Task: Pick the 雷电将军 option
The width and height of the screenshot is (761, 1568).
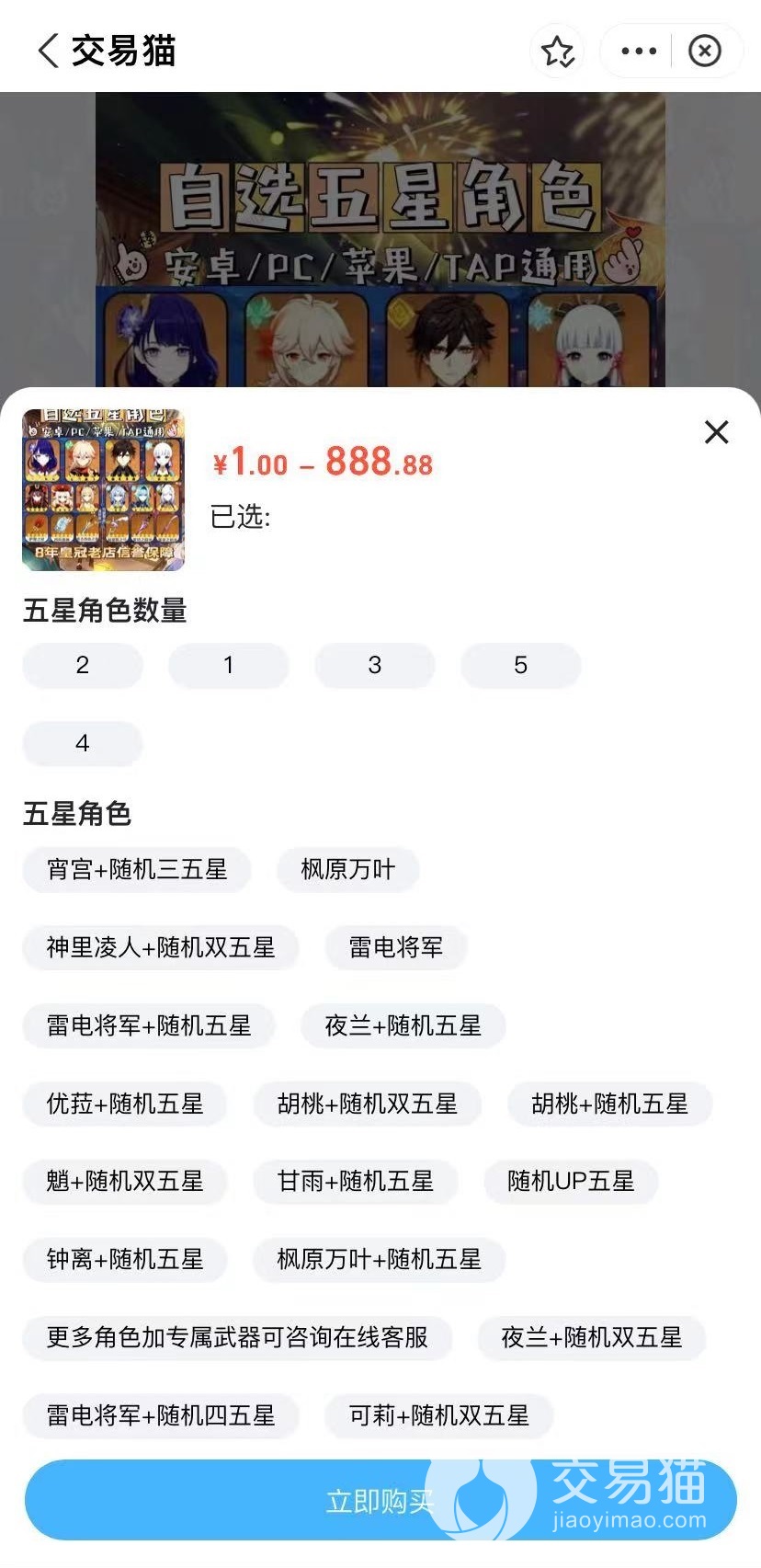Action: coord(395,947)
